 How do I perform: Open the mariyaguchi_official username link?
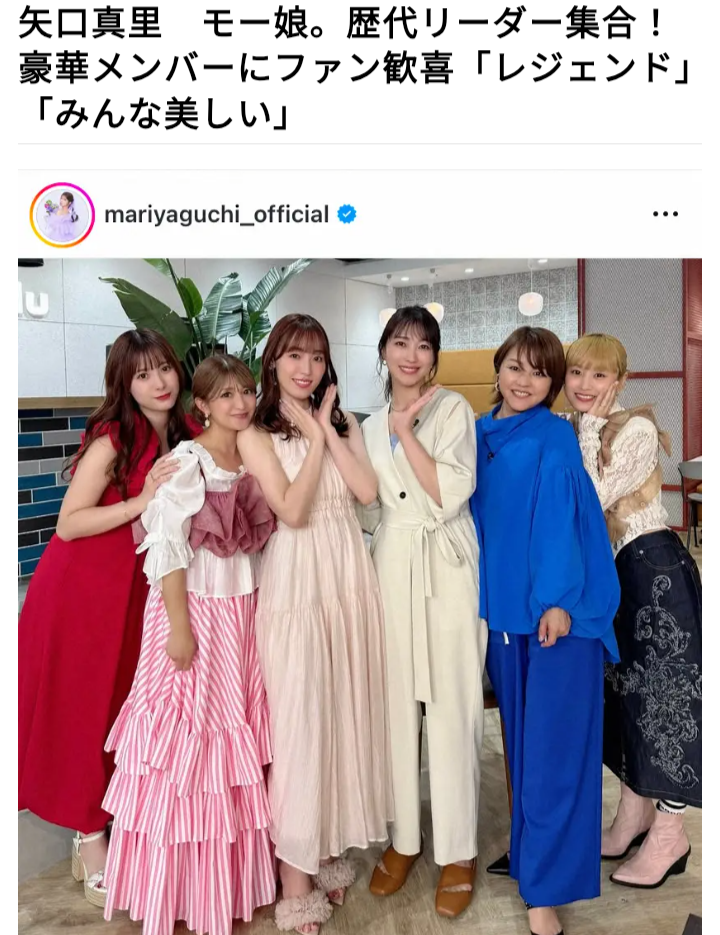216,214
